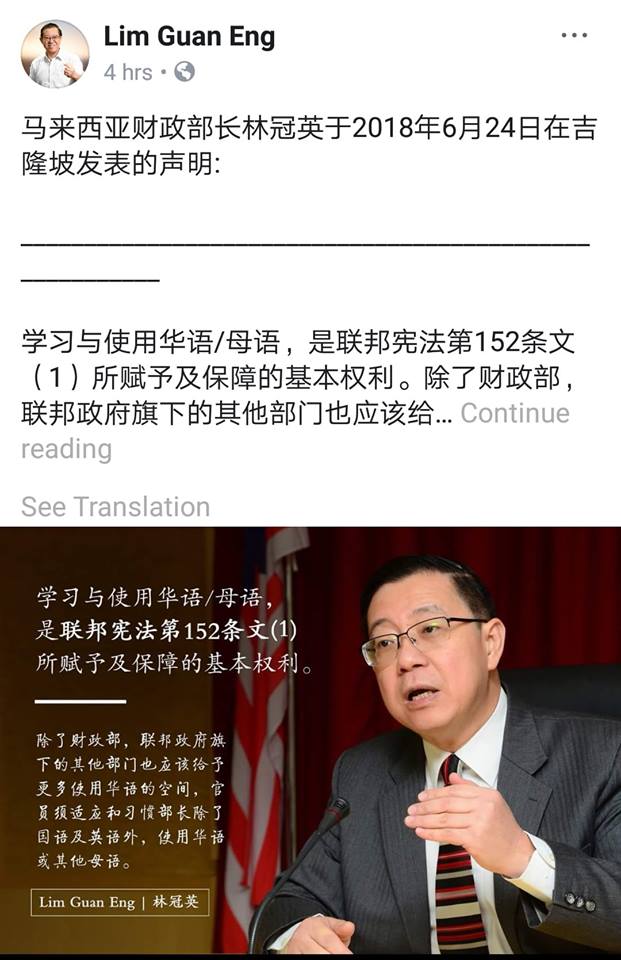Tap the Lim Guan Eng name link

(x=189, y=37)
